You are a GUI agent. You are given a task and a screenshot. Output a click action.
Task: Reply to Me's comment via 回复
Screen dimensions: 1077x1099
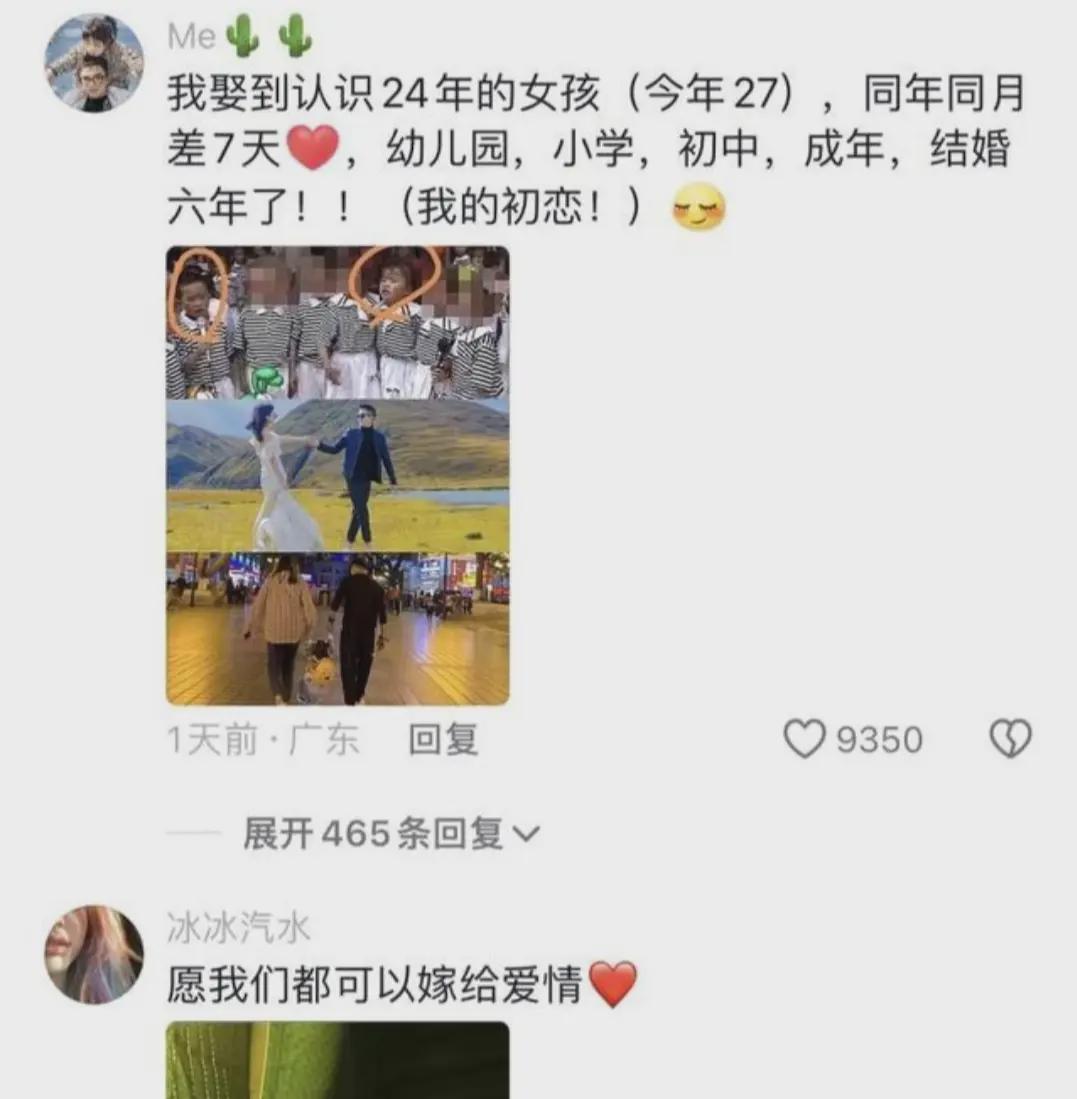pos(444,740)
